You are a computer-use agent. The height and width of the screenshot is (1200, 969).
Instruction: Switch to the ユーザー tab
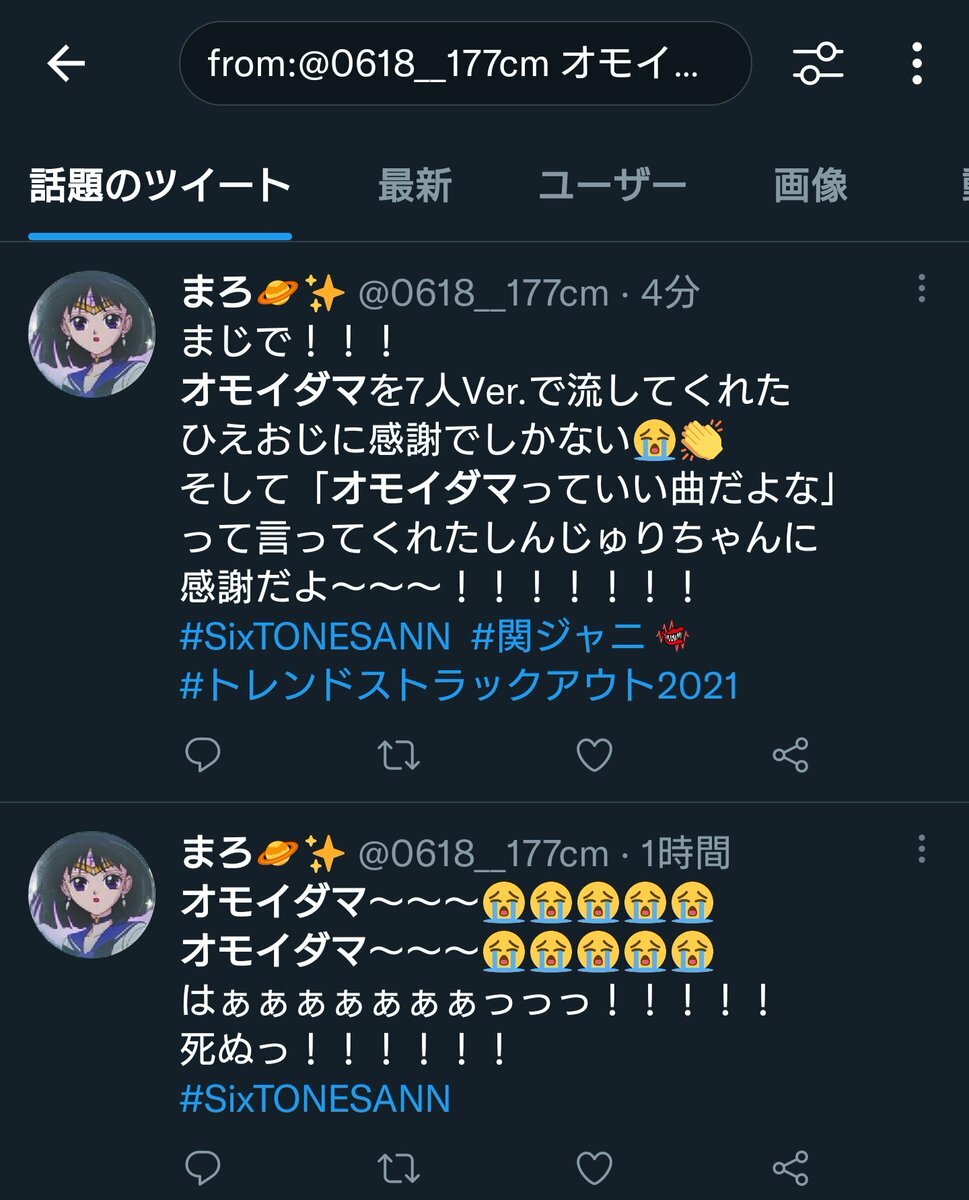(x=612, y=187)
